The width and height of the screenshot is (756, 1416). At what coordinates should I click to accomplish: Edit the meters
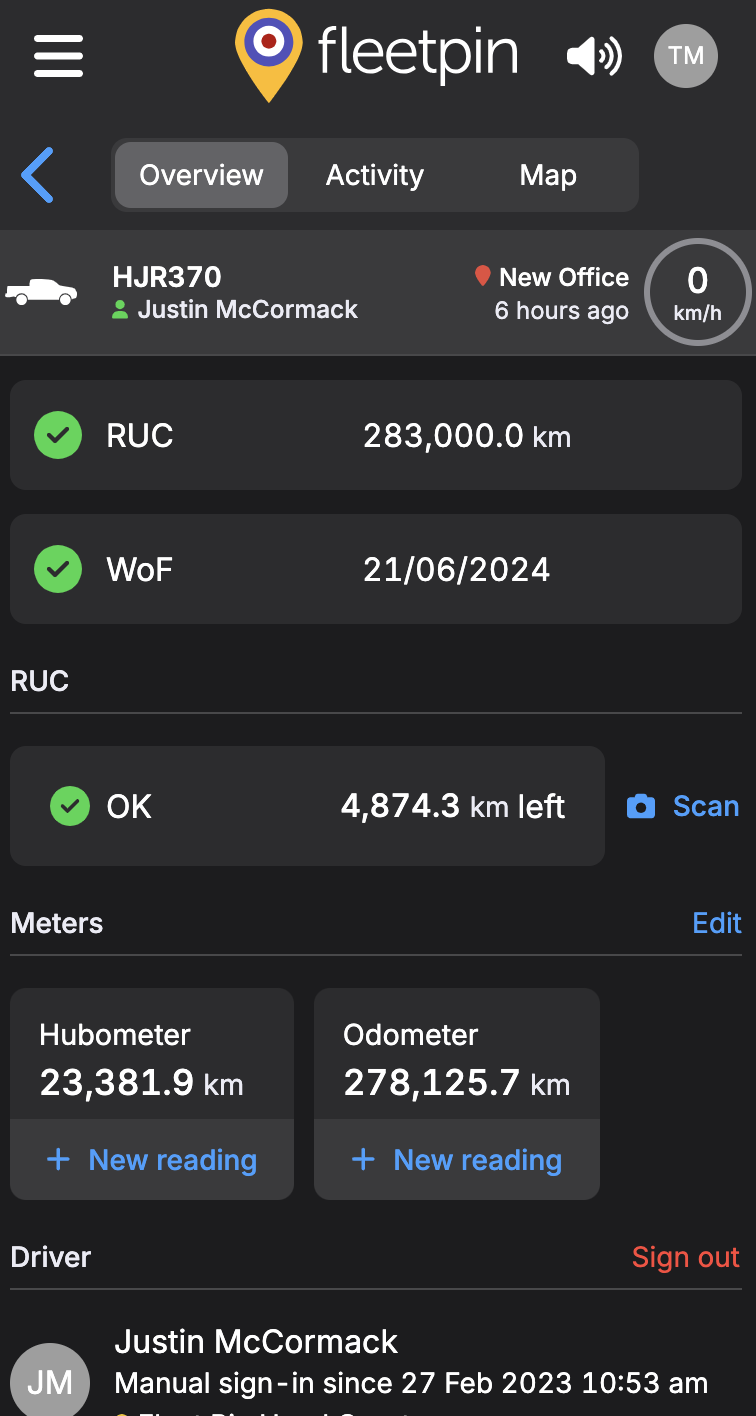tap(717, 922)
